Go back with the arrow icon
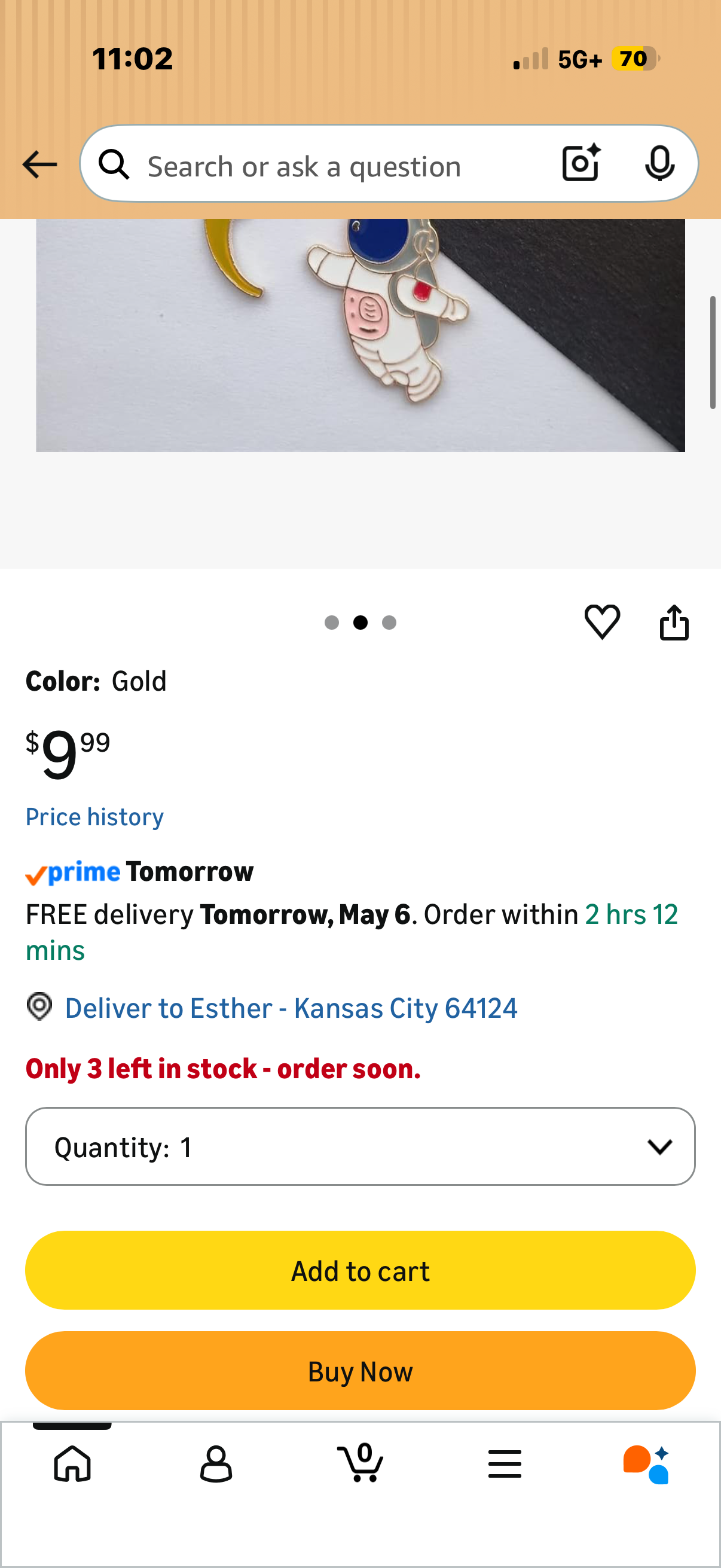Viewport: 721px width, 1568px height. pyautogui.click(x=39, y=165)
